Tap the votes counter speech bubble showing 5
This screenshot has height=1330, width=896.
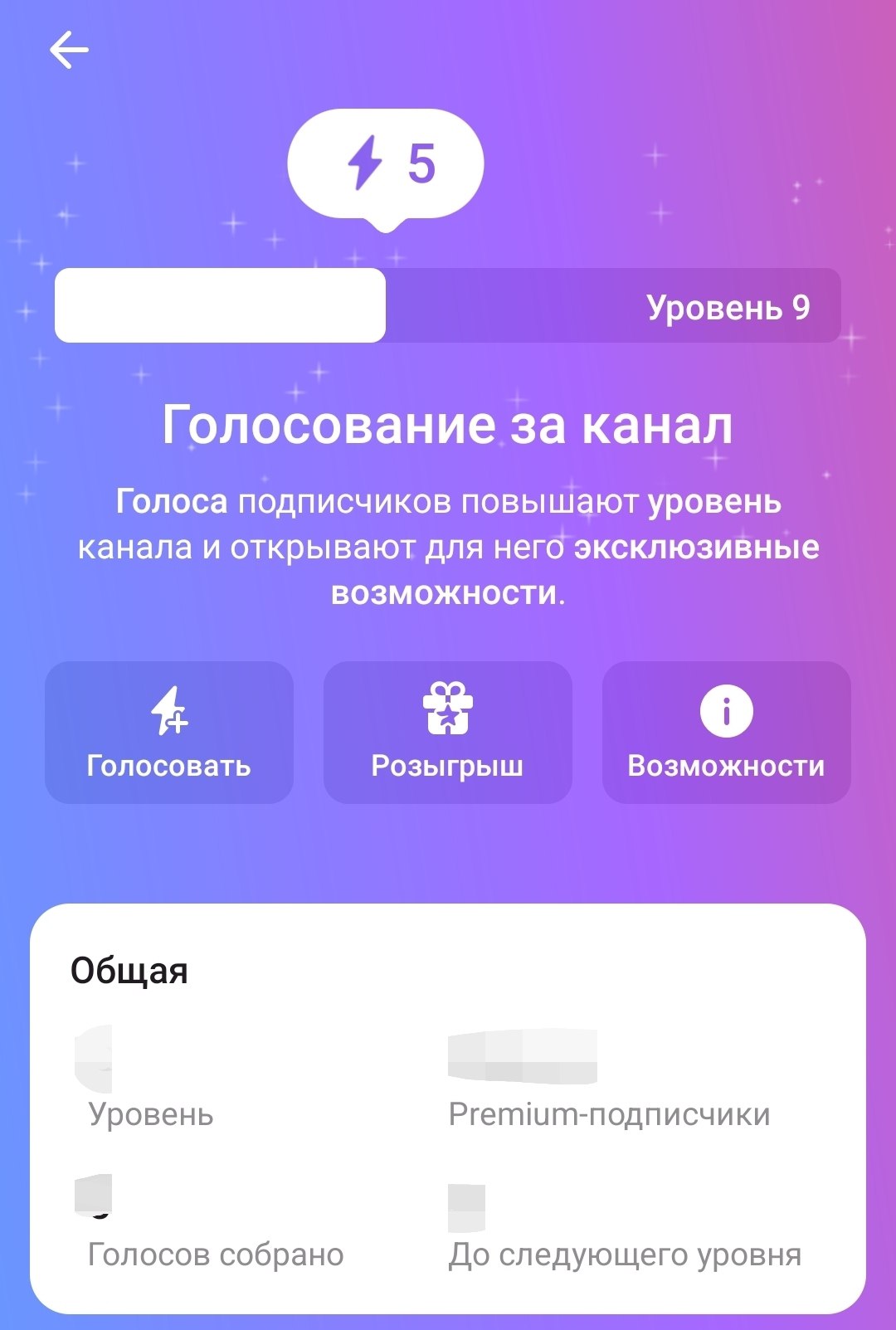click(x=386, y=163)
